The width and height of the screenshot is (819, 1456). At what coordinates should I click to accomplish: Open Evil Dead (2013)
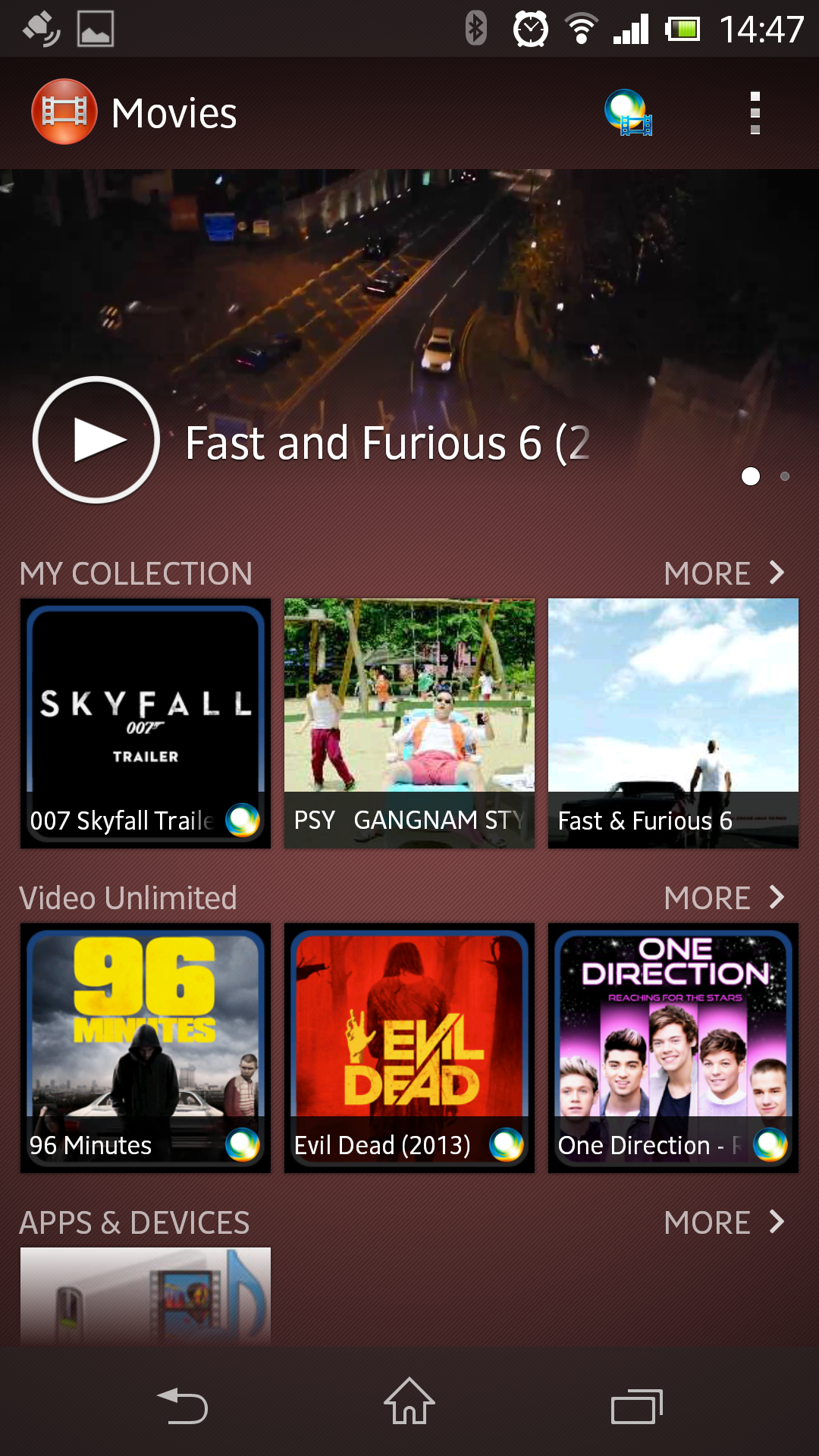coord(409,1048)
